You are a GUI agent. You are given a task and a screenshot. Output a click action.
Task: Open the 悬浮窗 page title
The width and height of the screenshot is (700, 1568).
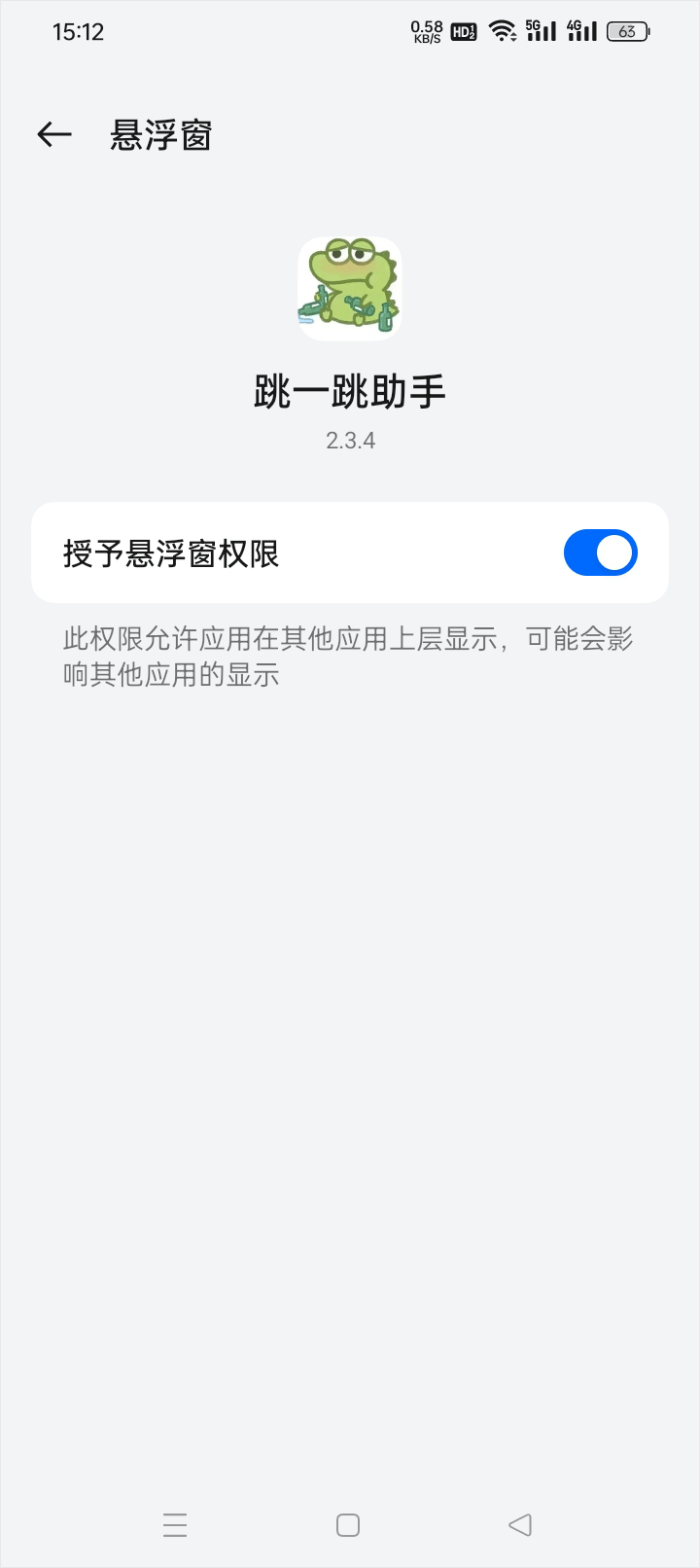pos(161,133)
